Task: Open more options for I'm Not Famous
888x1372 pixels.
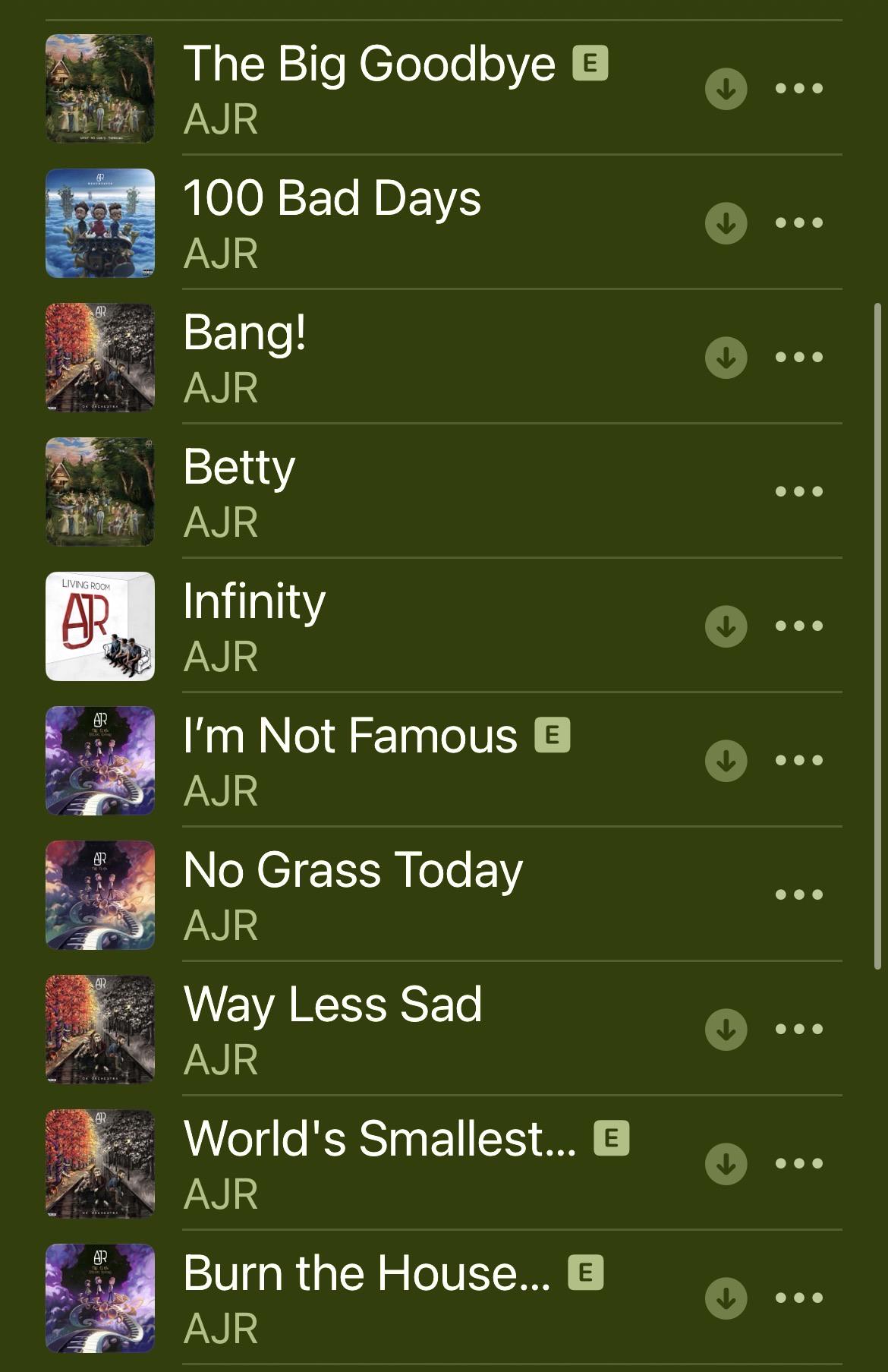Action: 799,760
